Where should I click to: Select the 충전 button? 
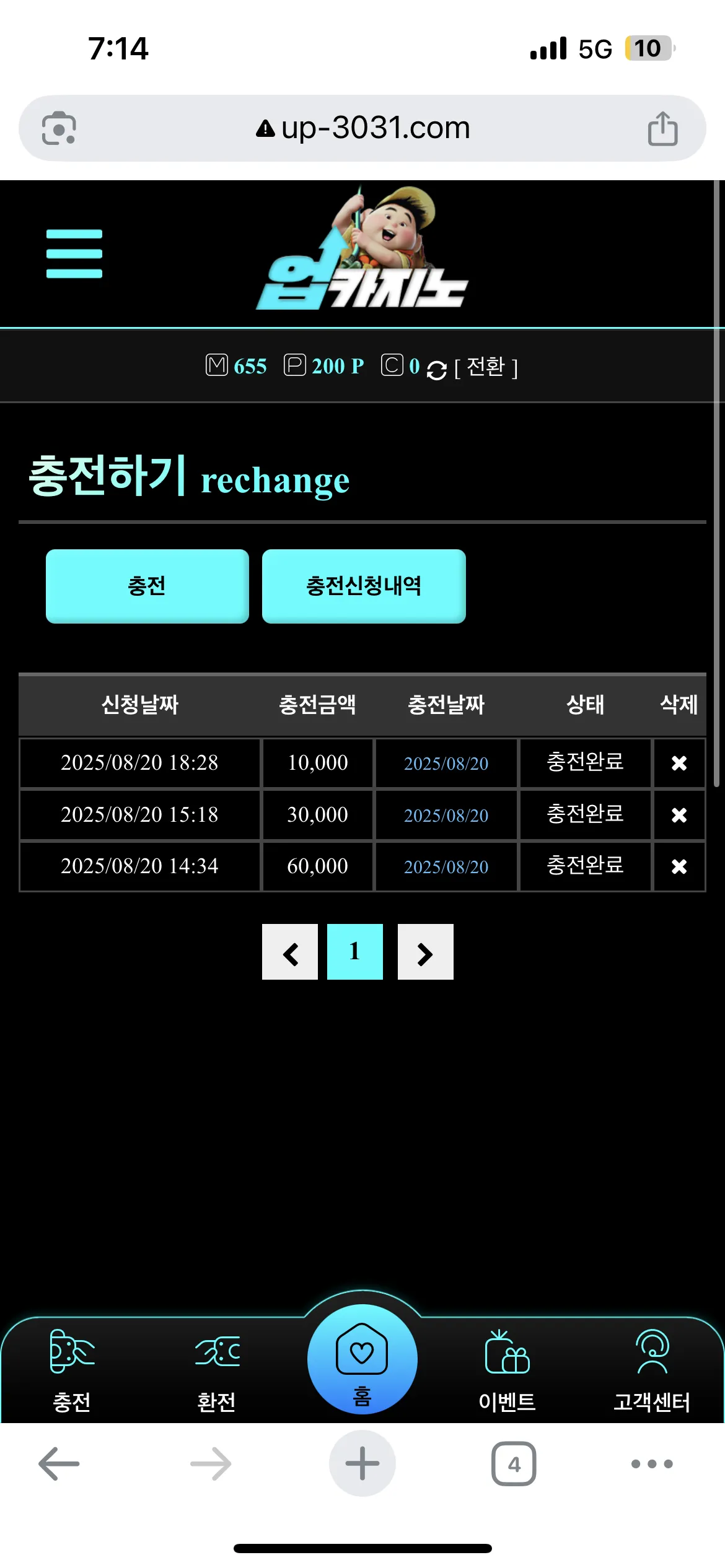click(x=147, y=586)
